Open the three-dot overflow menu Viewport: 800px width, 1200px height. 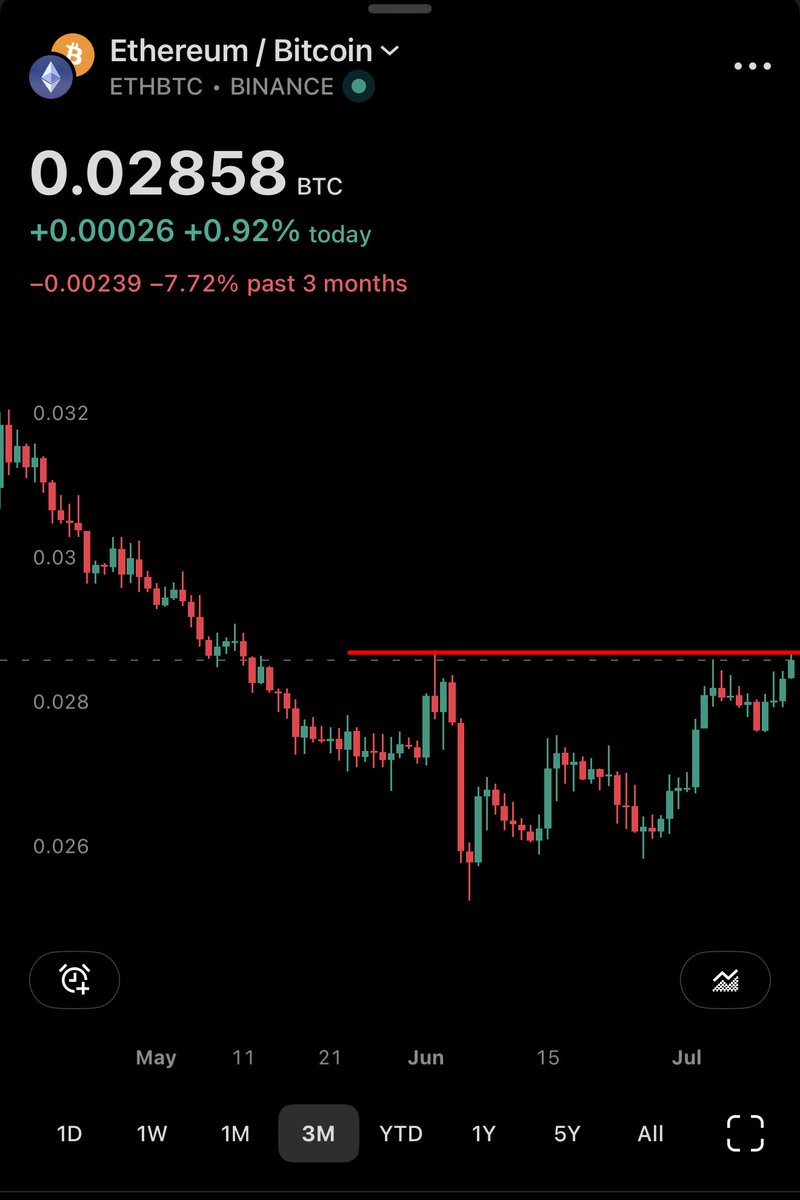coord(752,67)
